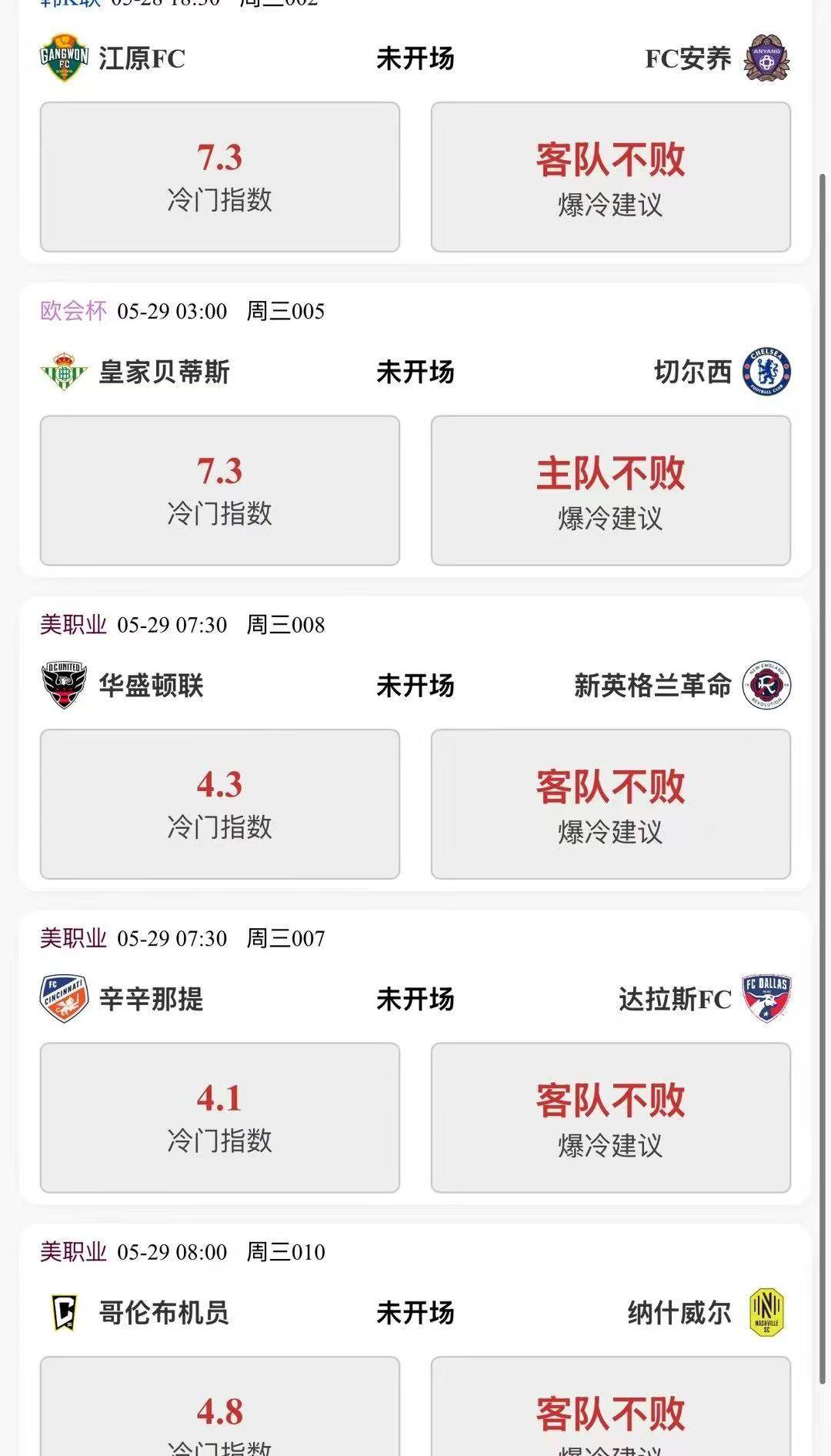Open Real Betis team badge
The height and width of the screenshot is (1456, 831).
tap(65, 372)
